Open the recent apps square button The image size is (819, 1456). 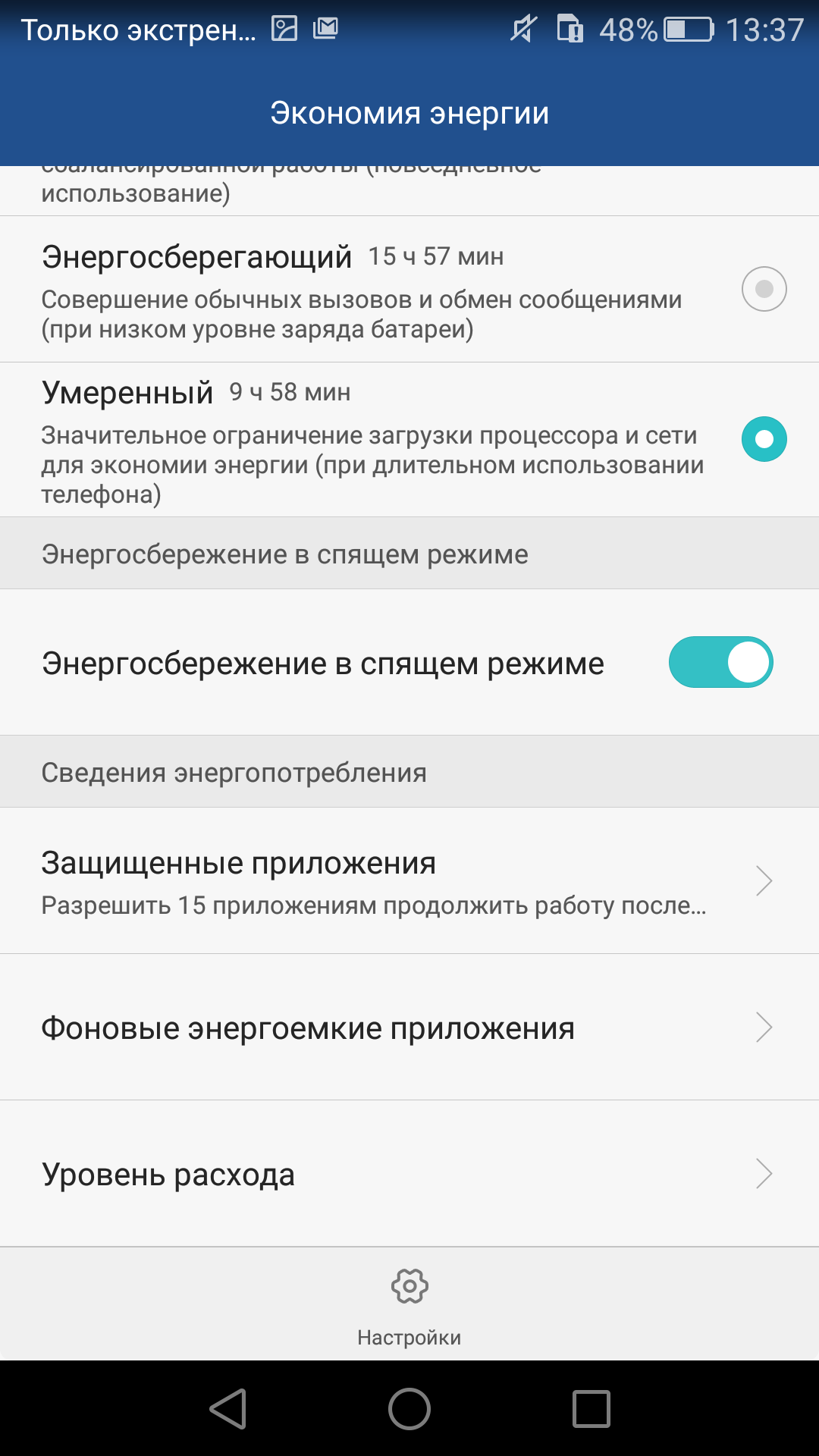591,1409
